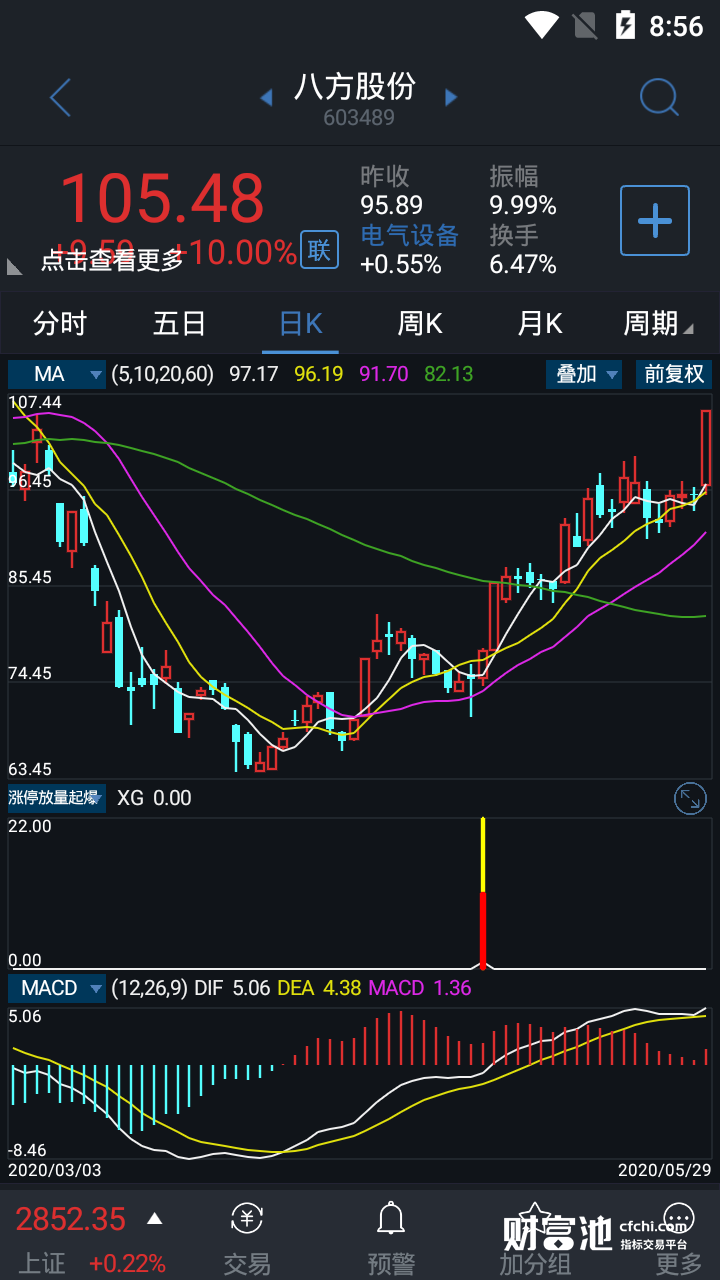Select the 月K chart tab

[x=540, y=323]
